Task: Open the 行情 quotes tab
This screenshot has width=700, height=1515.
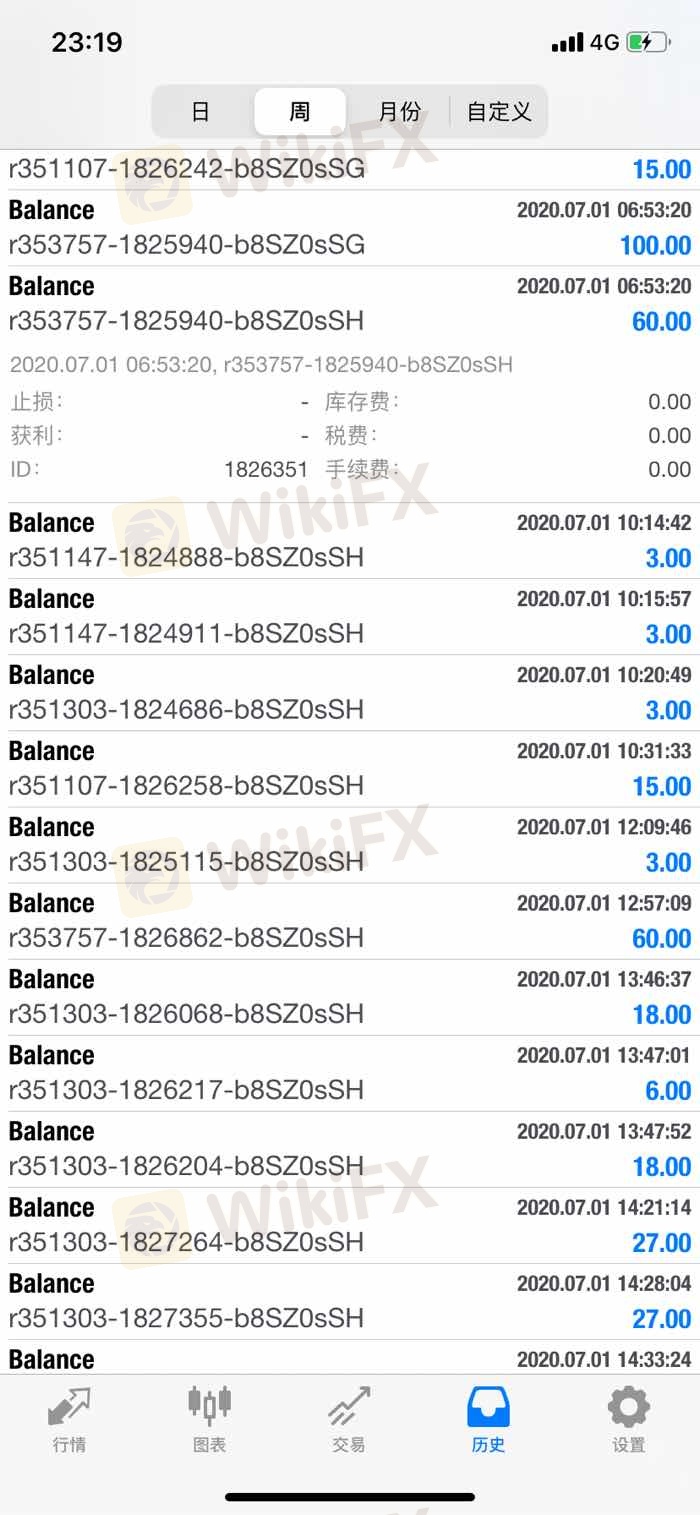Action: coord(69,1419)
